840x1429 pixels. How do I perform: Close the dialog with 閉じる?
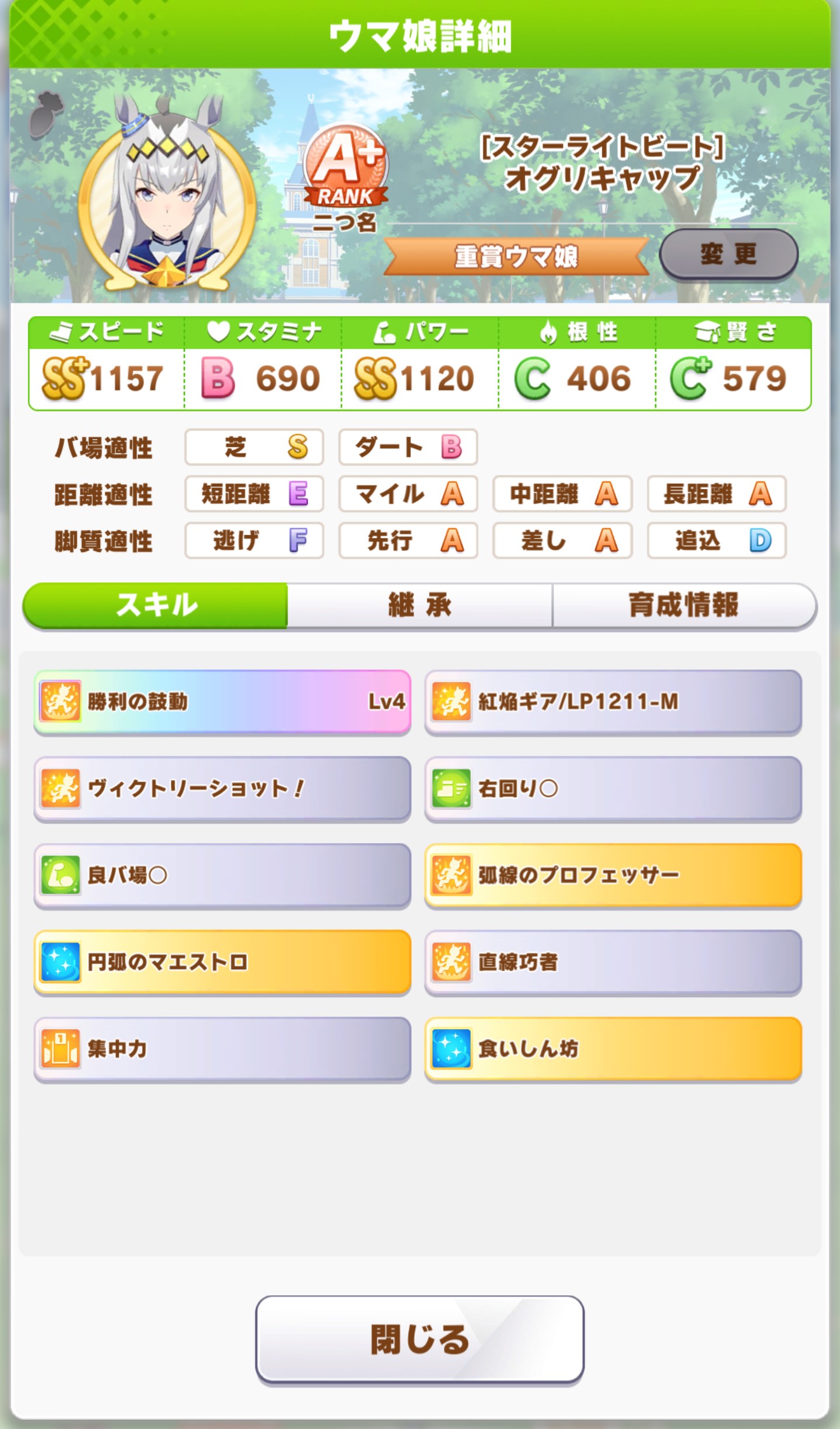pos(419,1339)
